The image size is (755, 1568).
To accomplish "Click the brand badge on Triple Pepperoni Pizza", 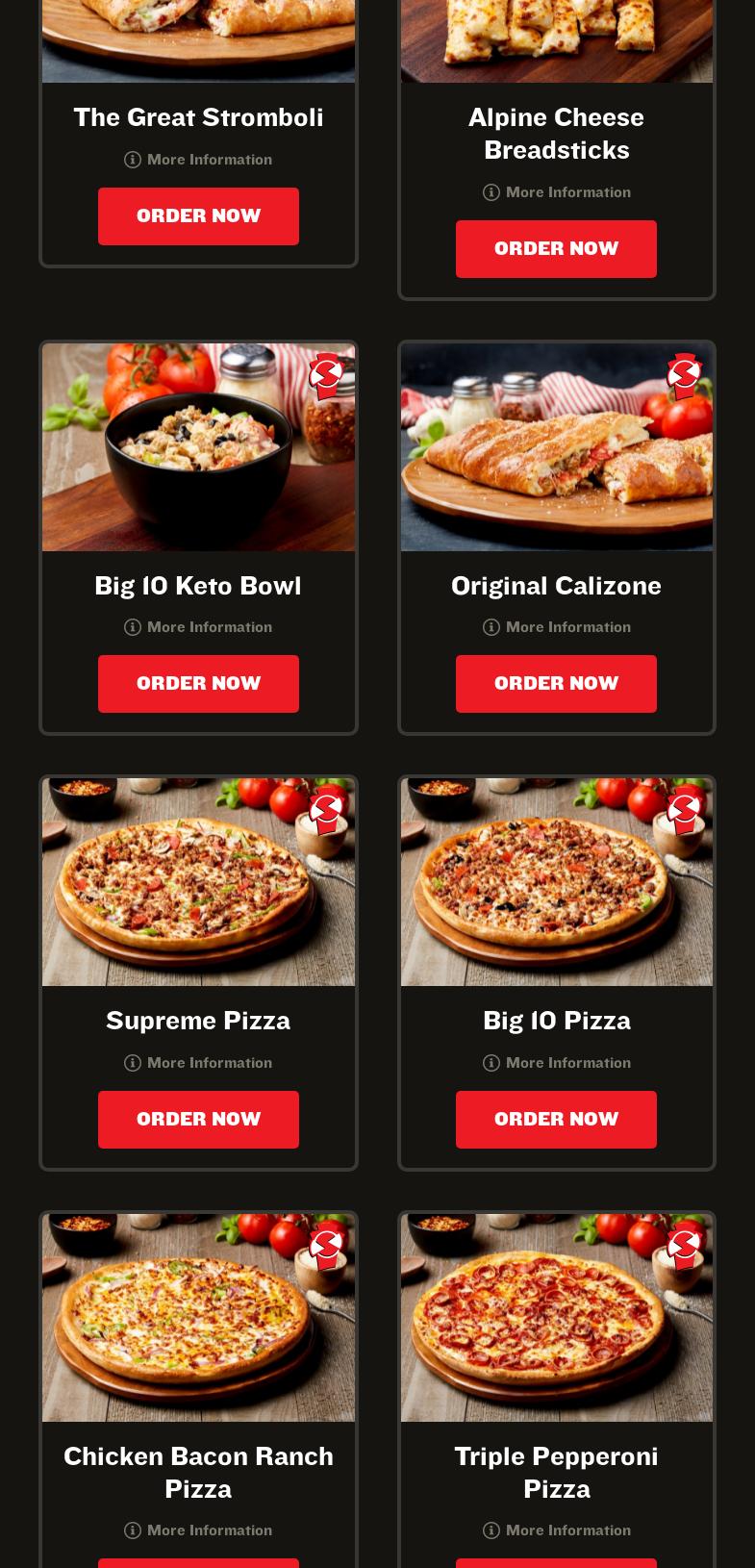I will click(x=684, y=1249).
